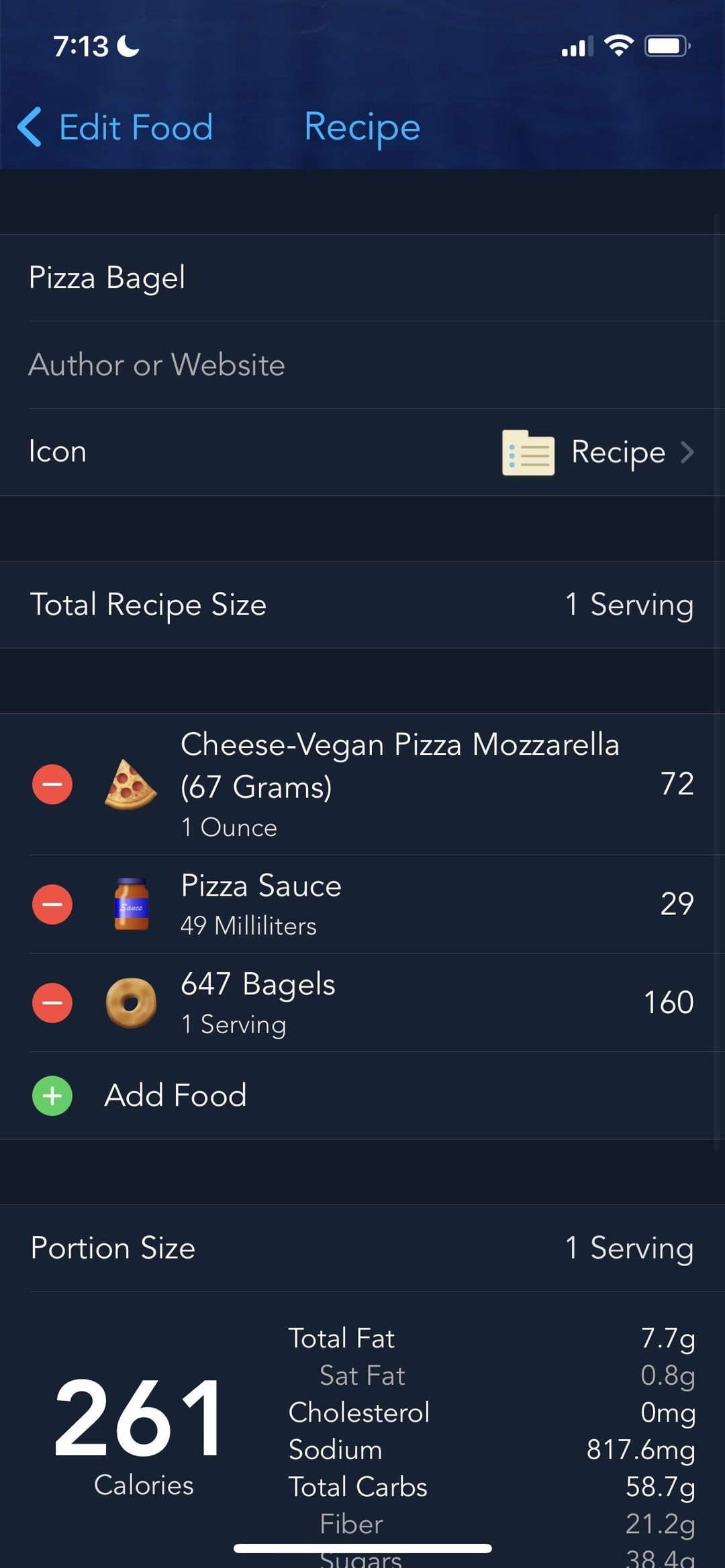Change the Portion Size
This screenshot has width=725, height=1568.
[x=362, y=1248]
